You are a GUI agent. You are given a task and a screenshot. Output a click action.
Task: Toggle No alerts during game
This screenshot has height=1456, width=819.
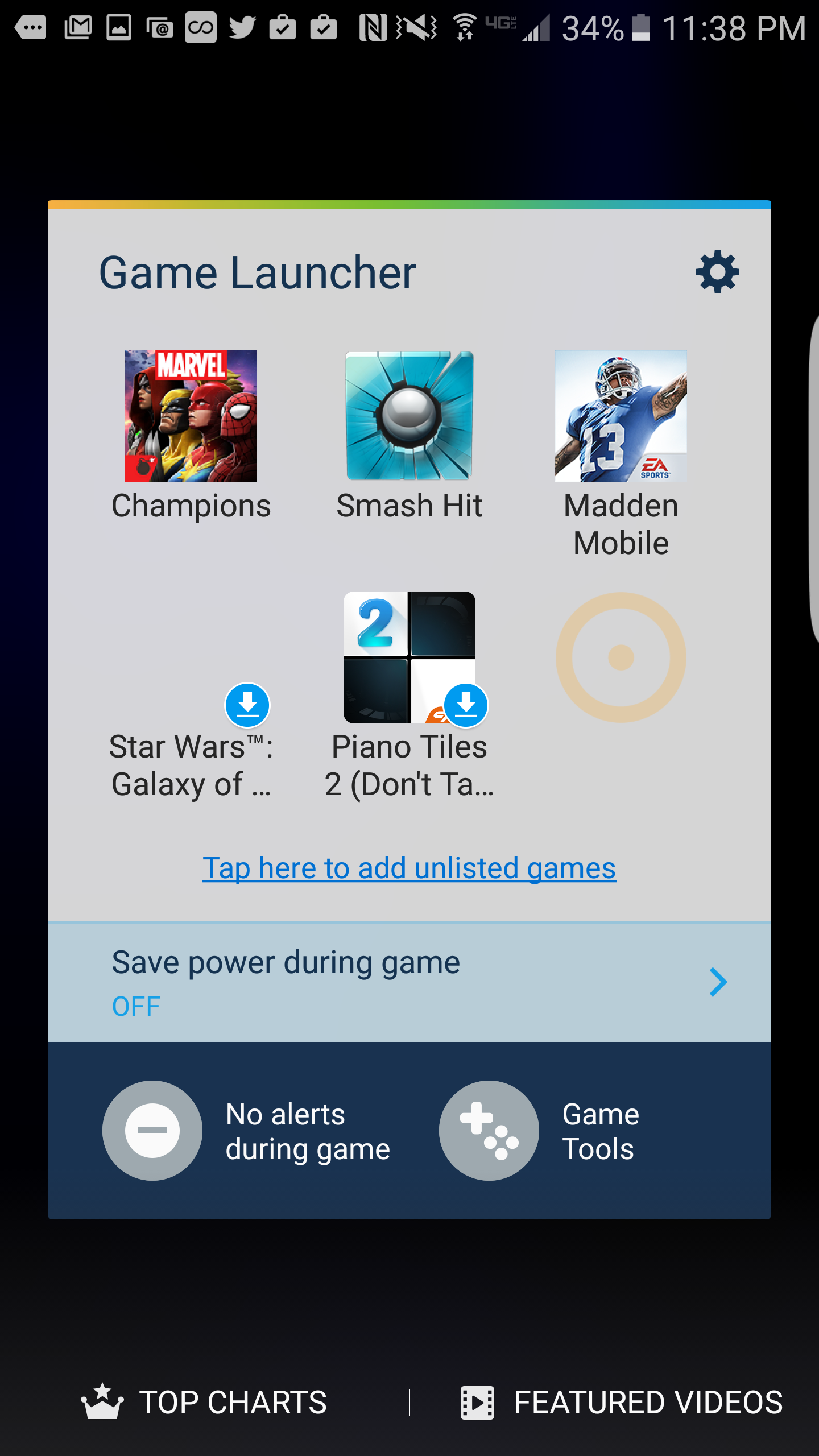coord(152,1131)
